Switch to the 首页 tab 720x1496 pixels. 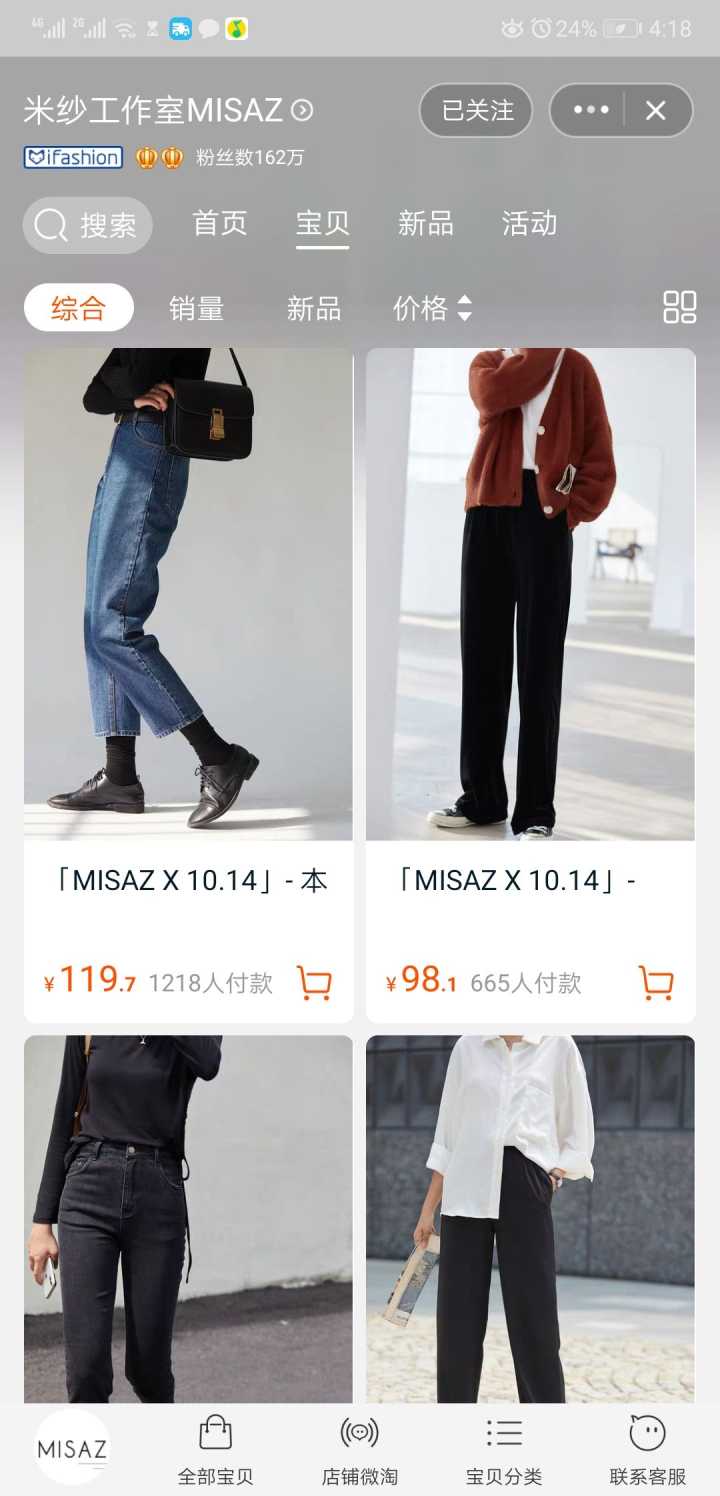220,223
